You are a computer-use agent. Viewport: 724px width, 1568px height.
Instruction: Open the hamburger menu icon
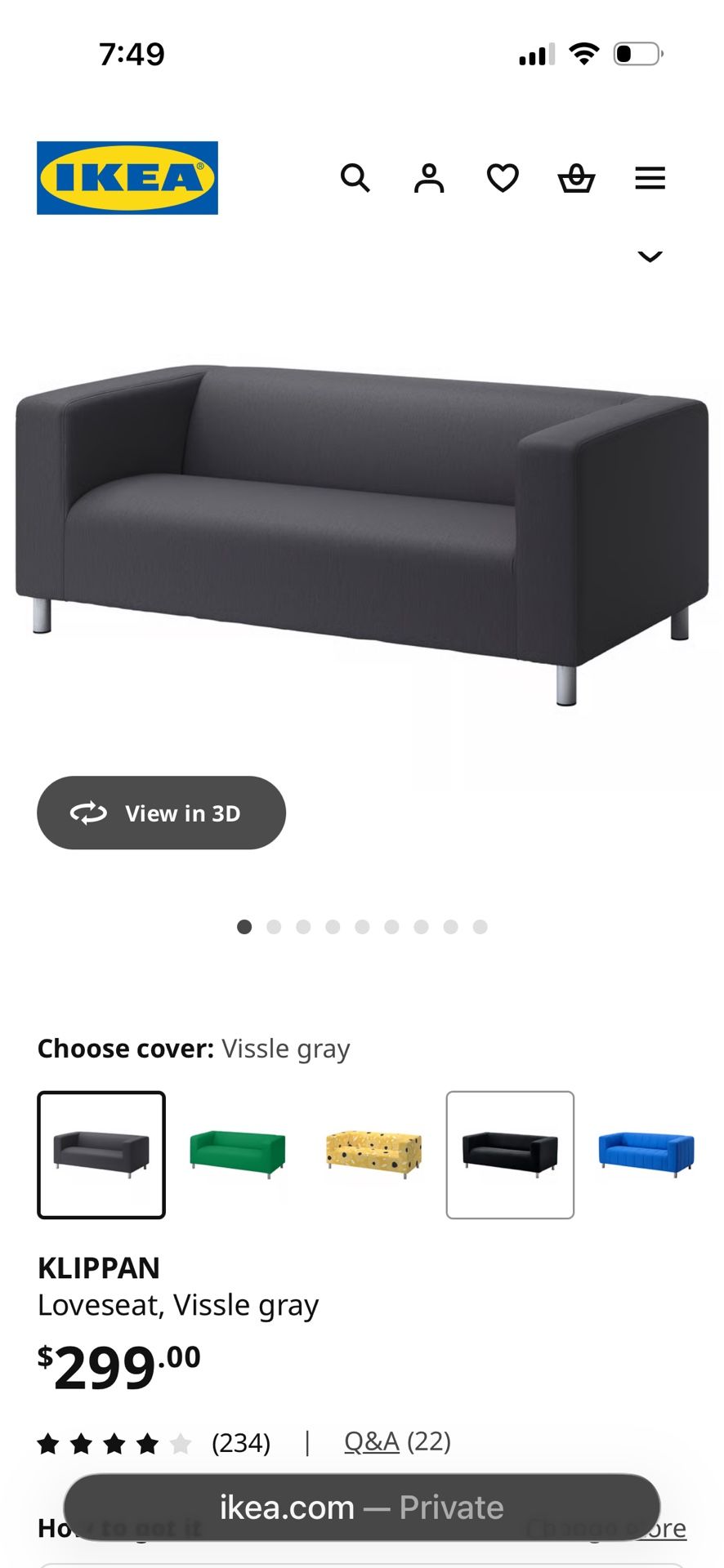click(x=650, y=178)
